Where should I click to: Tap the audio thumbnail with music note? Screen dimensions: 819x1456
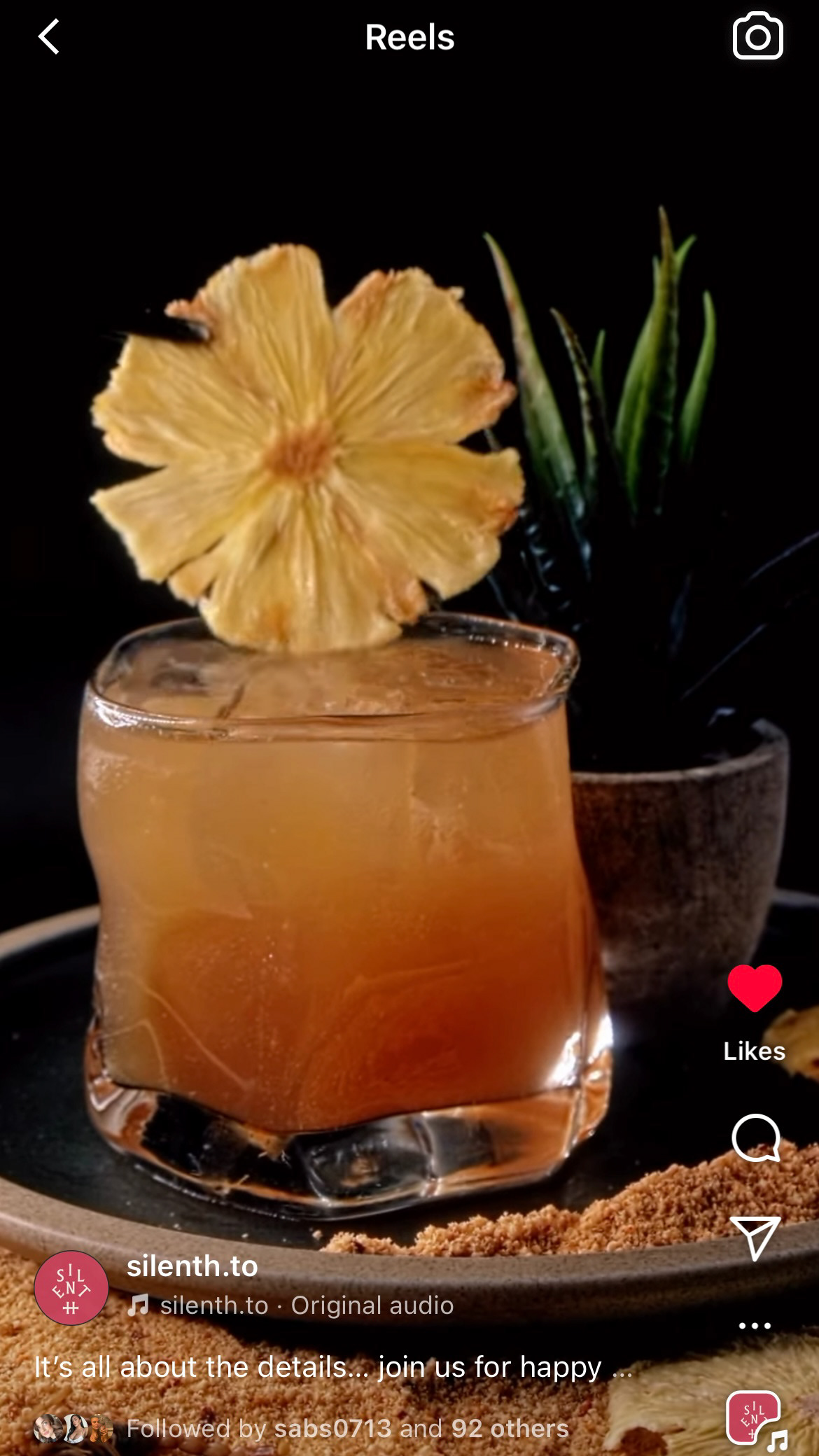point(756,1419)
